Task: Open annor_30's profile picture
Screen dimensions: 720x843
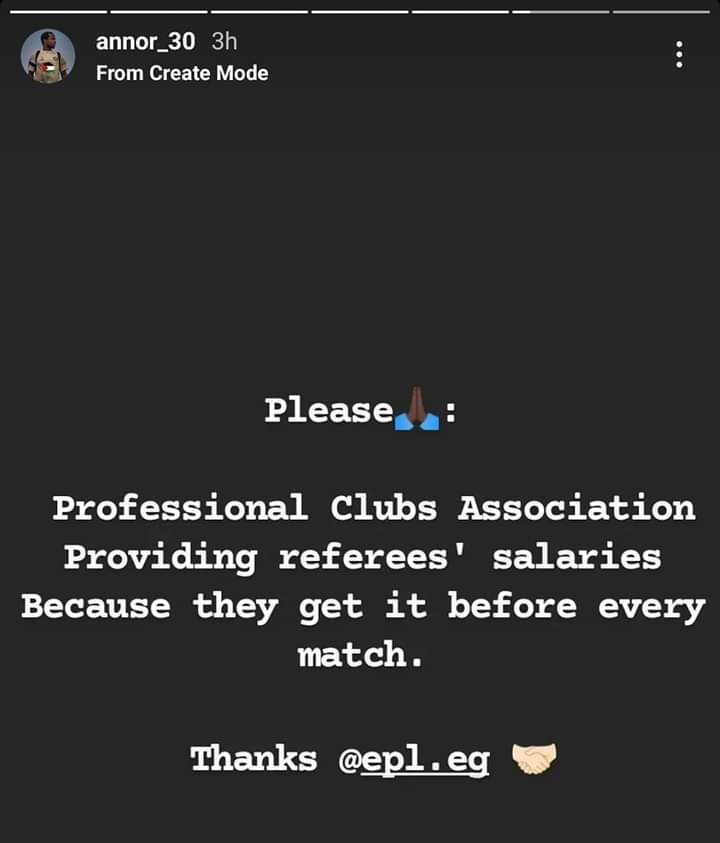Action: (x=47, y=56)
